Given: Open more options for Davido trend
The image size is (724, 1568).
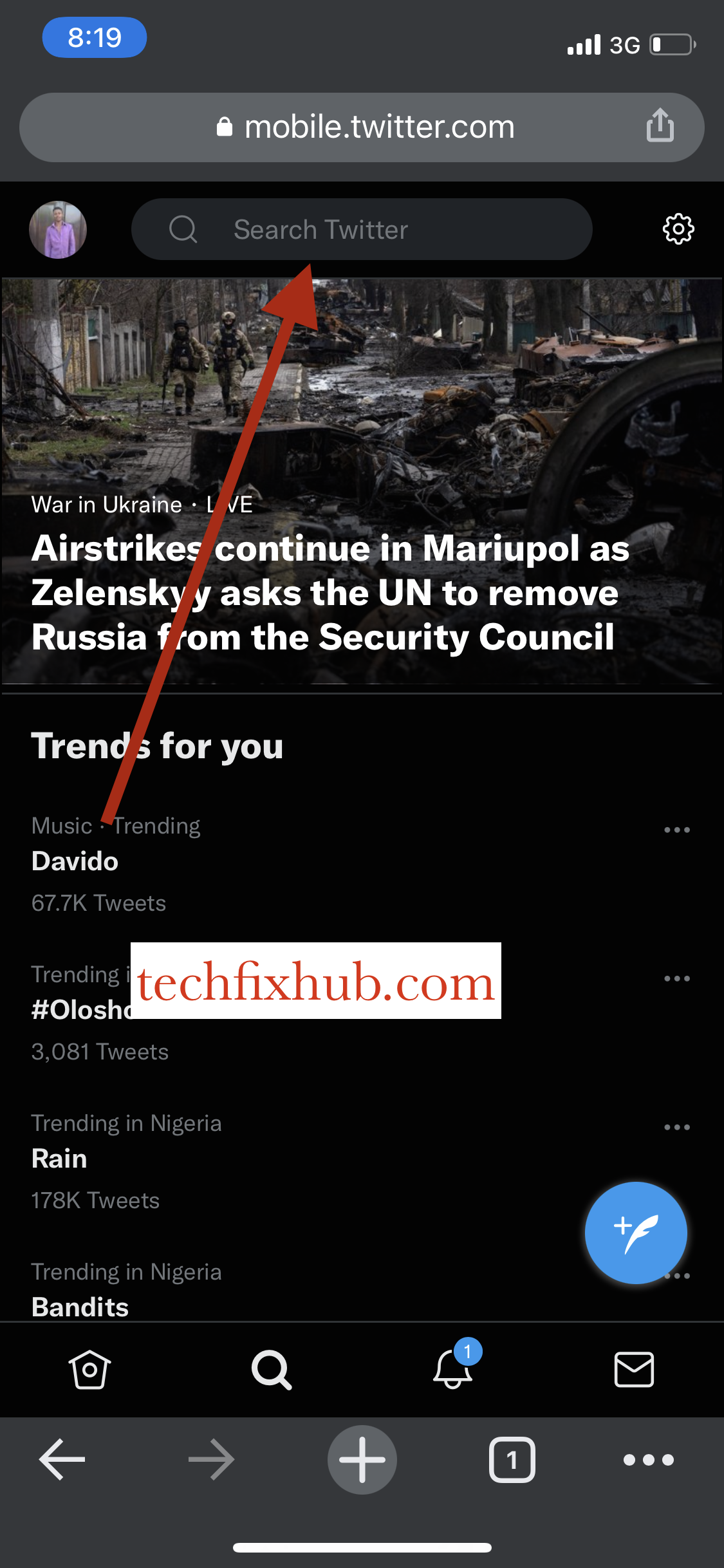Looking at the screenshot, I should 677,830.
